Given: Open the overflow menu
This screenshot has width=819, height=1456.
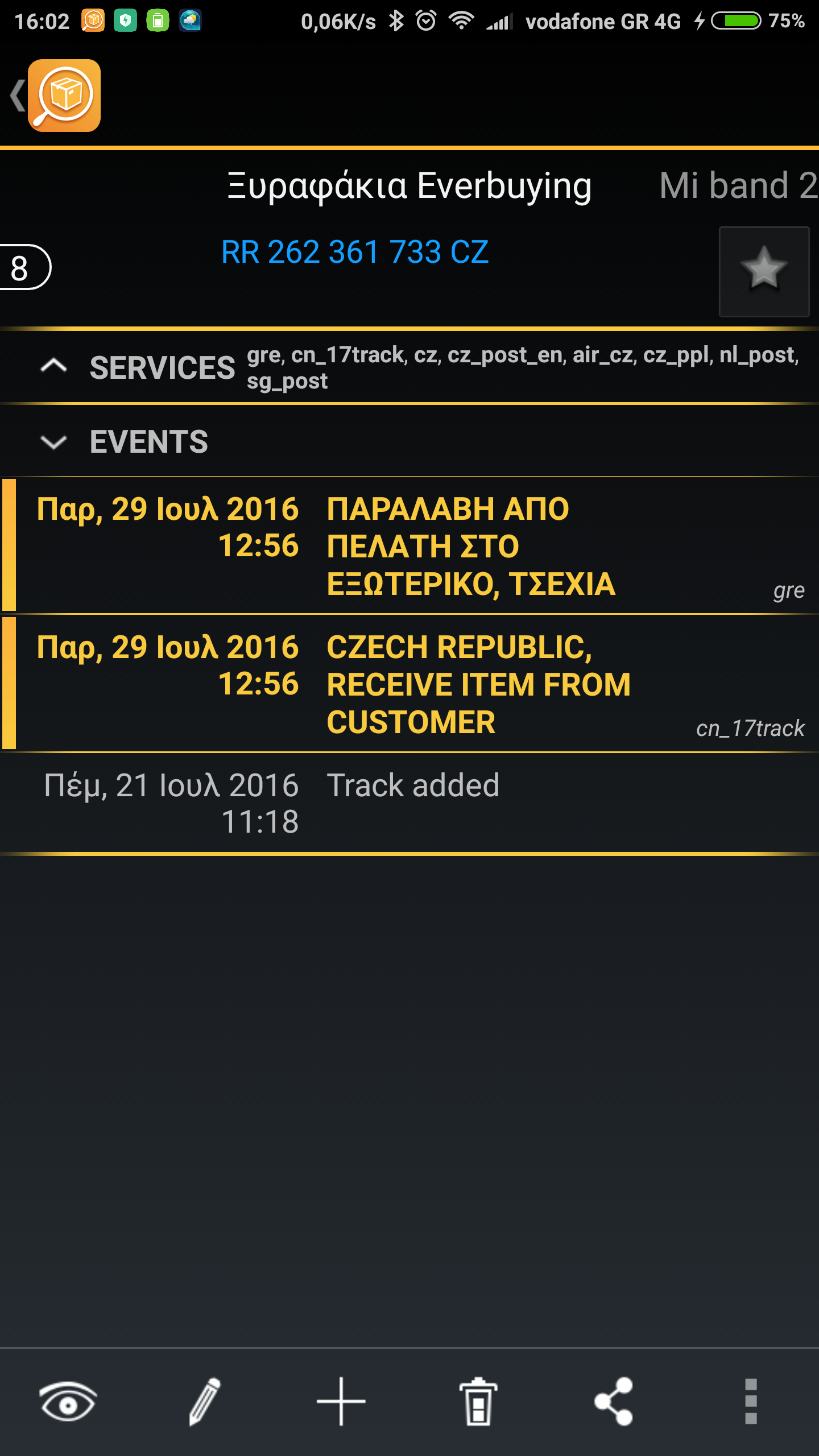Looking at the screenshot, I should pos(751,1401).
